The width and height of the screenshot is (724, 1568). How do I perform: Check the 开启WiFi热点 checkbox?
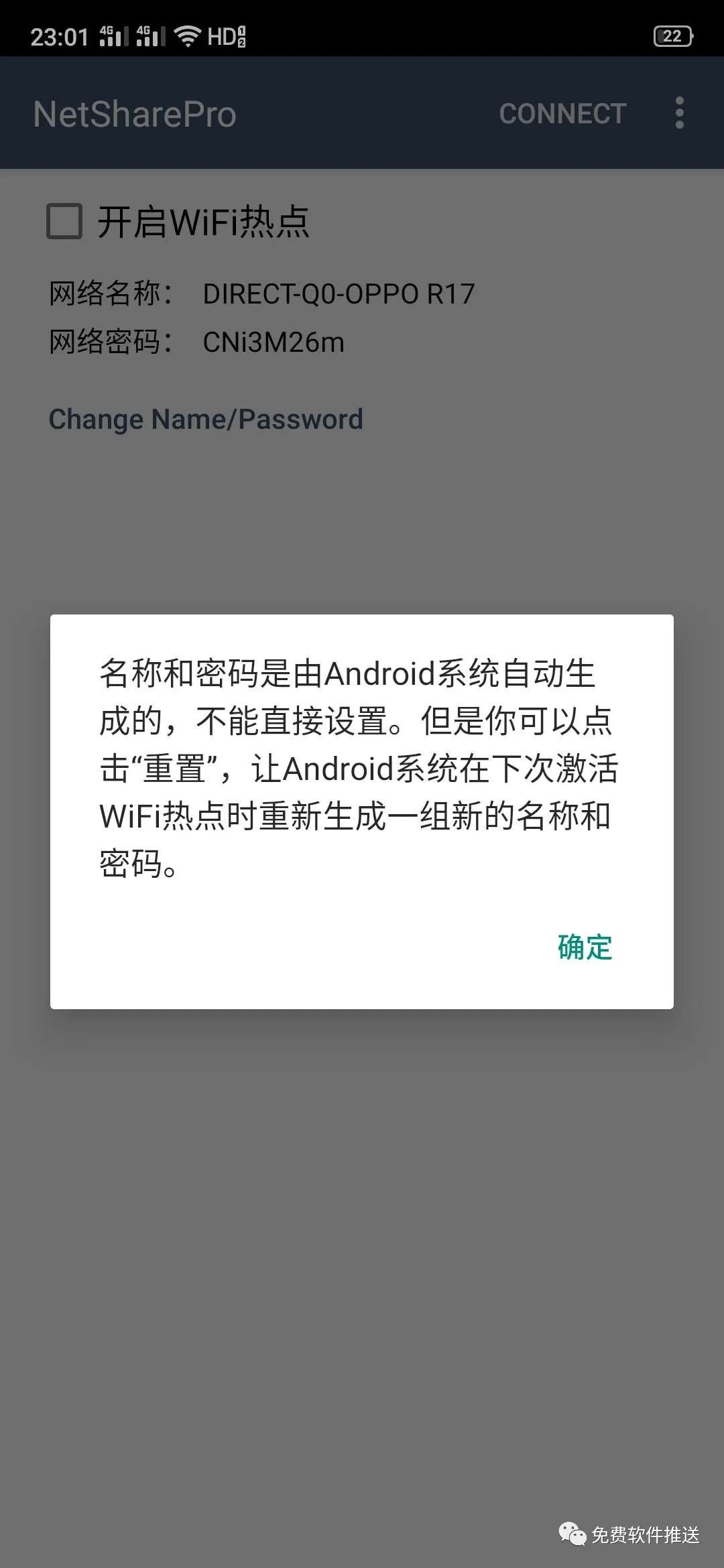[x=64, y=221]
